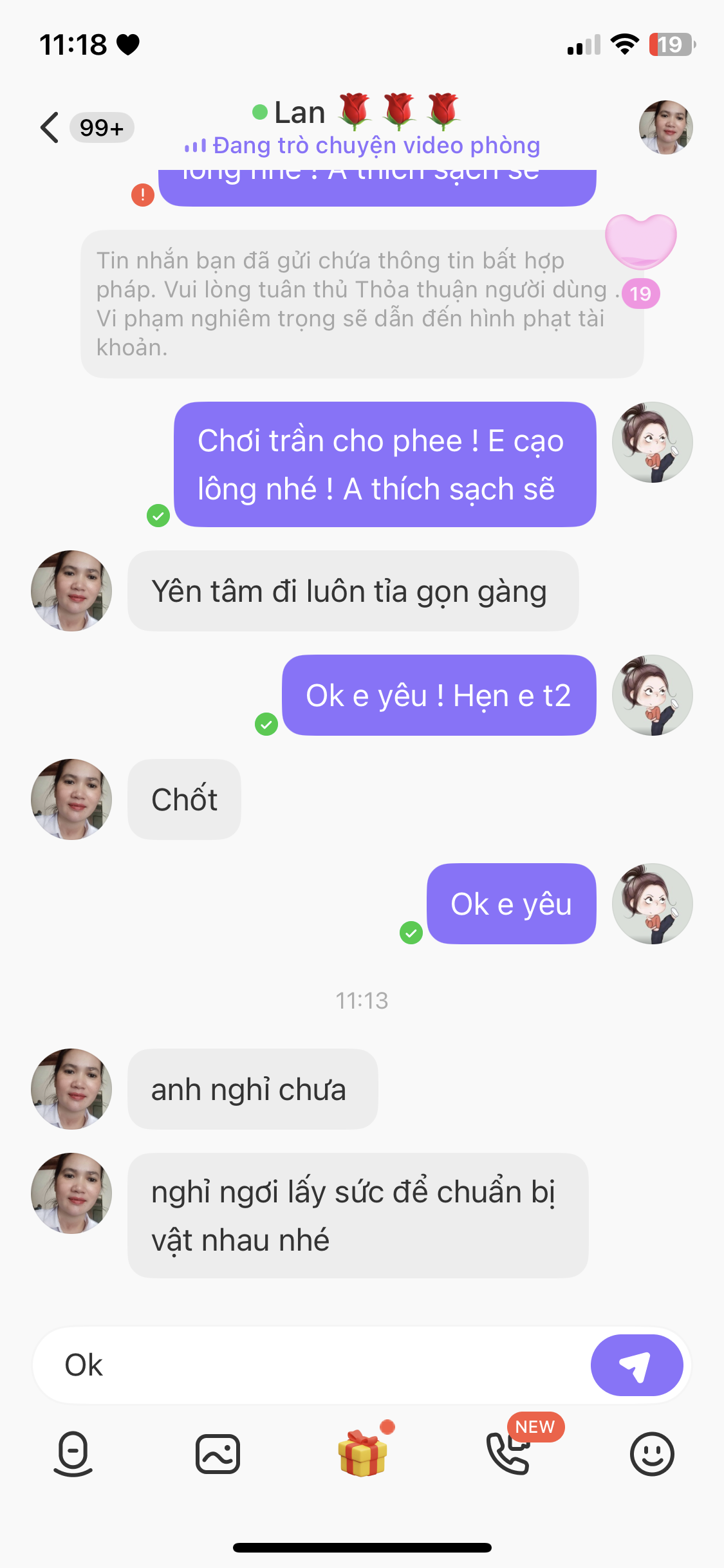Open the gift box
This screenshot has height=1568, width=724.
pos(363,1452)
